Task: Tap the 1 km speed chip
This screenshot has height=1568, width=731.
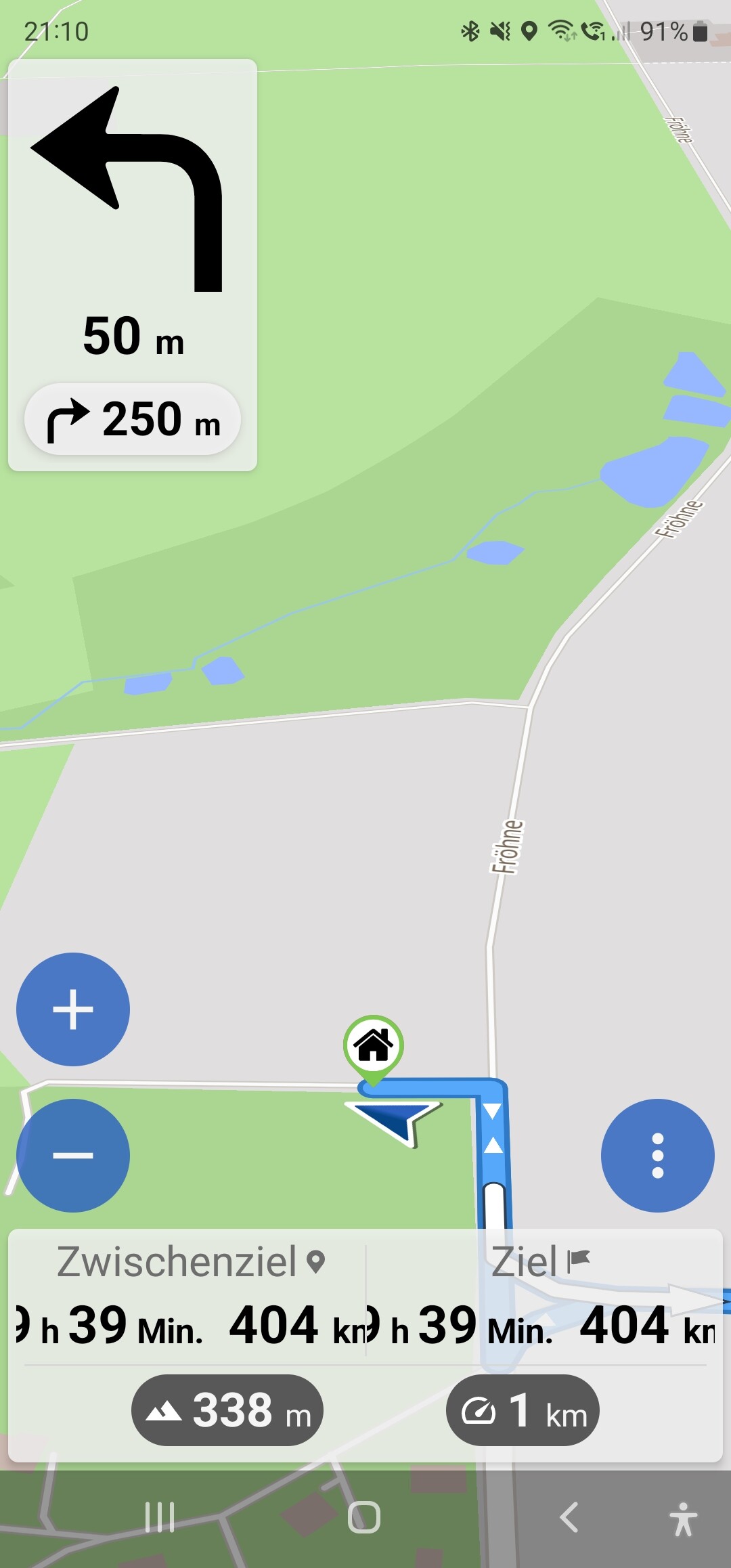Action: (x=523, y=1410)
